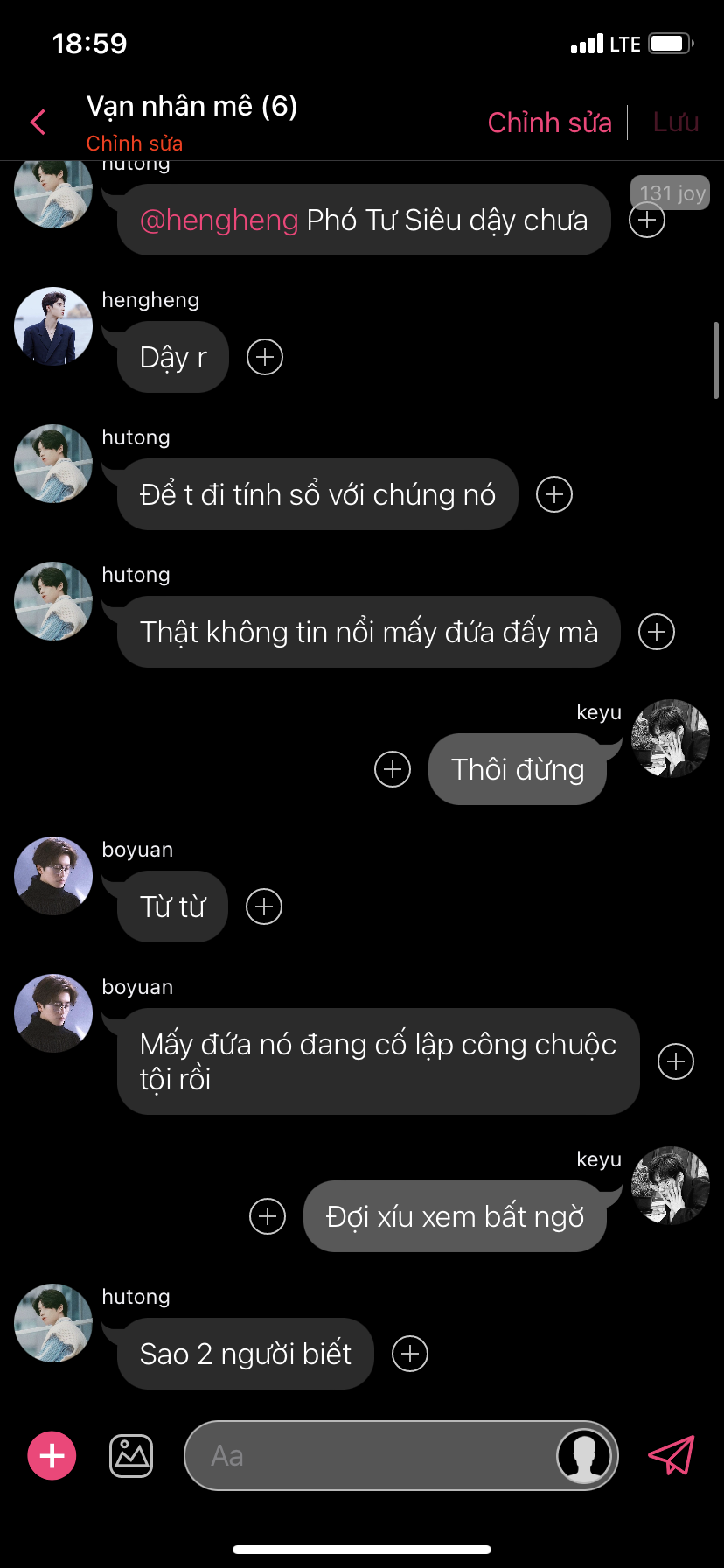Tap plus beside "Đợi xíu xem bất ngờ"
The height and width of the screenshot is (1568, 724).
click(268, 1216)
